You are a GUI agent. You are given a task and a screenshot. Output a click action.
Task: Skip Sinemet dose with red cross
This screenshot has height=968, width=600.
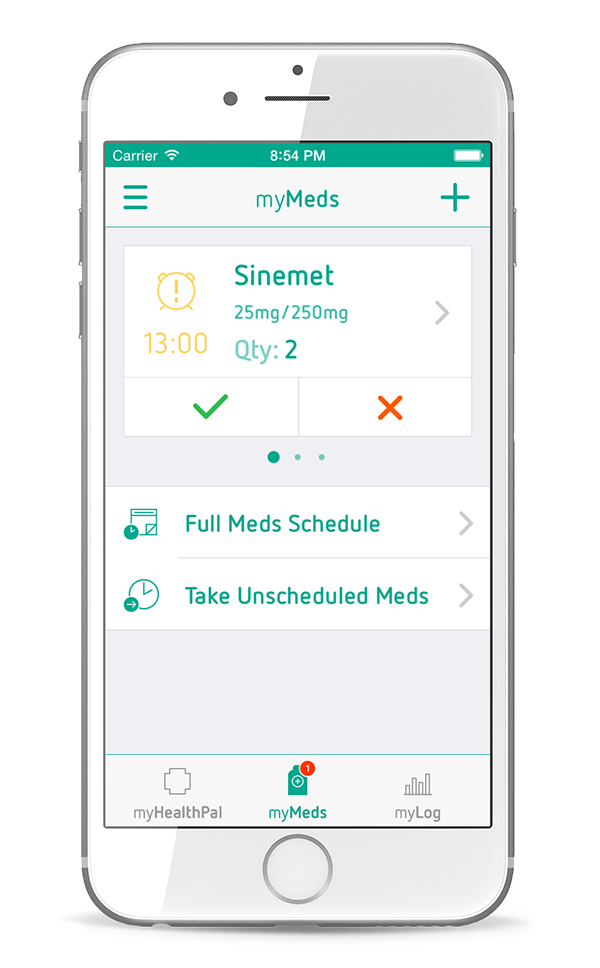(389, 407)
